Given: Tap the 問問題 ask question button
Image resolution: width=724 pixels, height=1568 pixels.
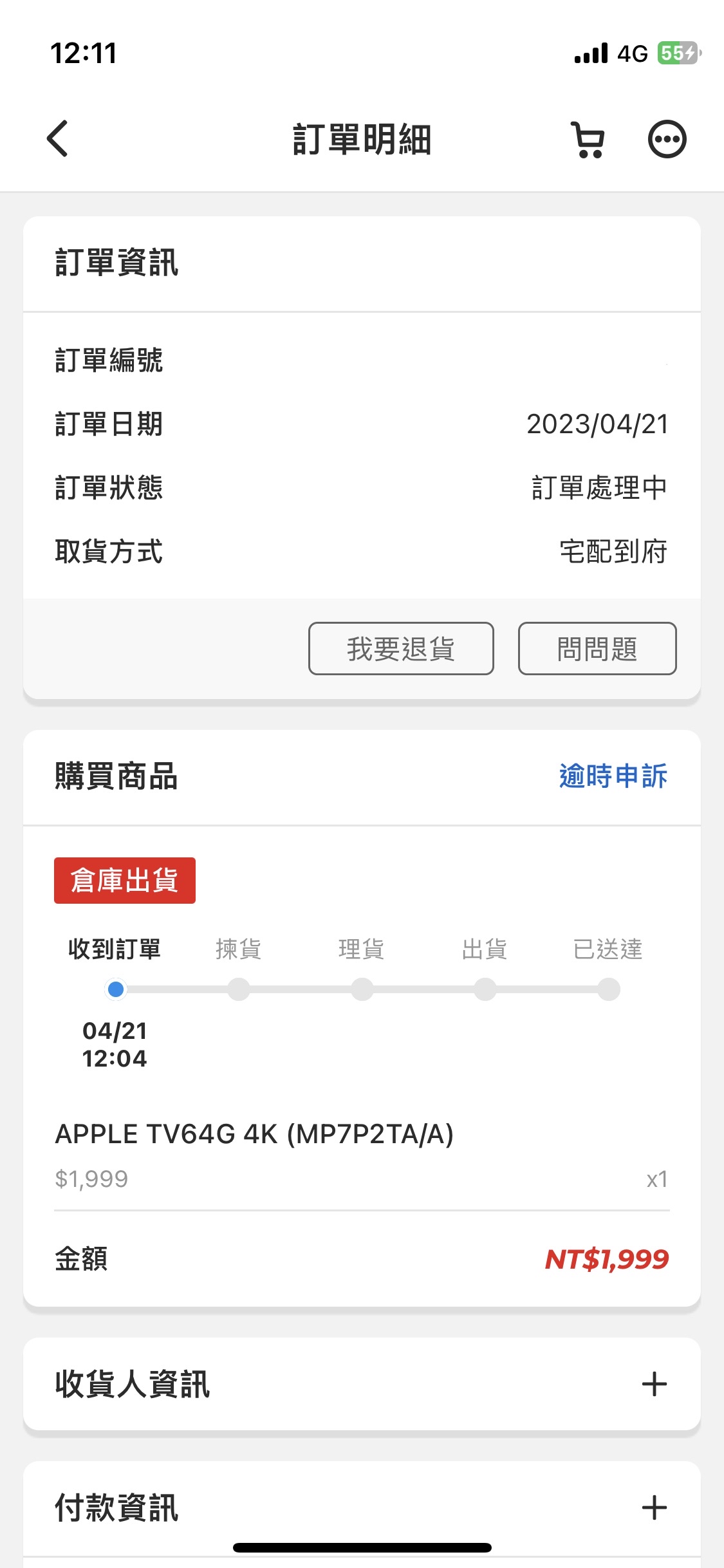Looking at the screenshot, I should (x=597, y=648).
